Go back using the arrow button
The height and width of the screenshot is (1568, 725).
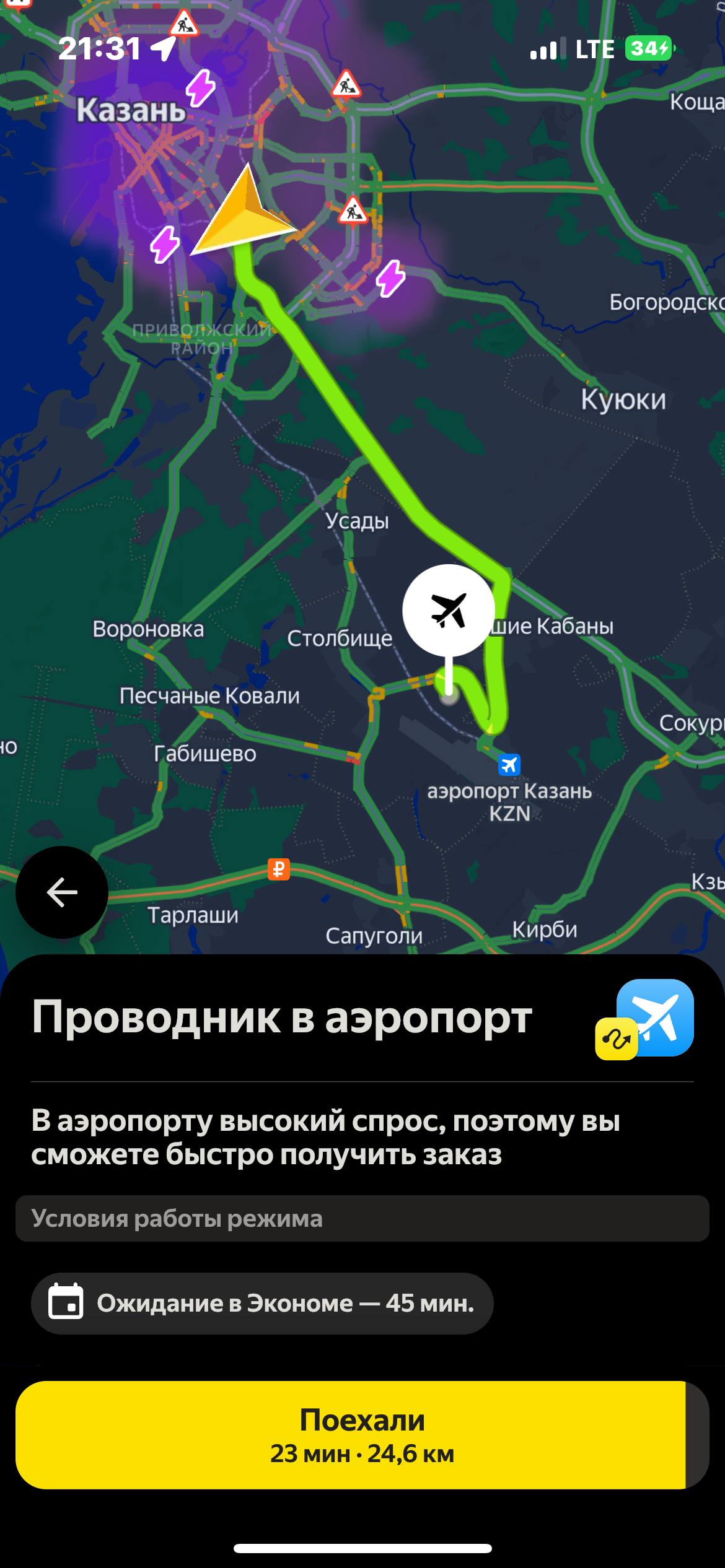point(62,892)
